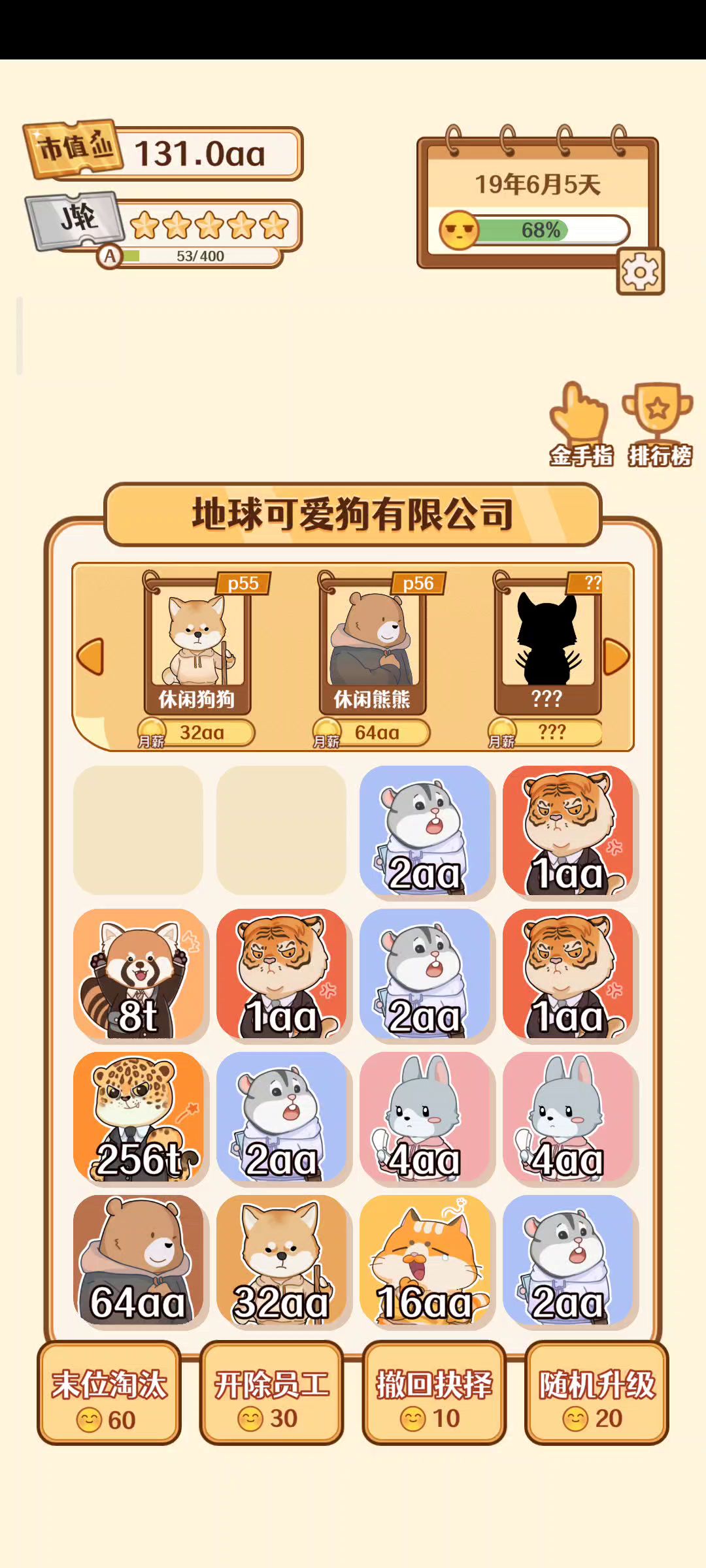Screen dimensions: 706x1568
Task: Open the settings gear
Action: (x=640, y=272)
